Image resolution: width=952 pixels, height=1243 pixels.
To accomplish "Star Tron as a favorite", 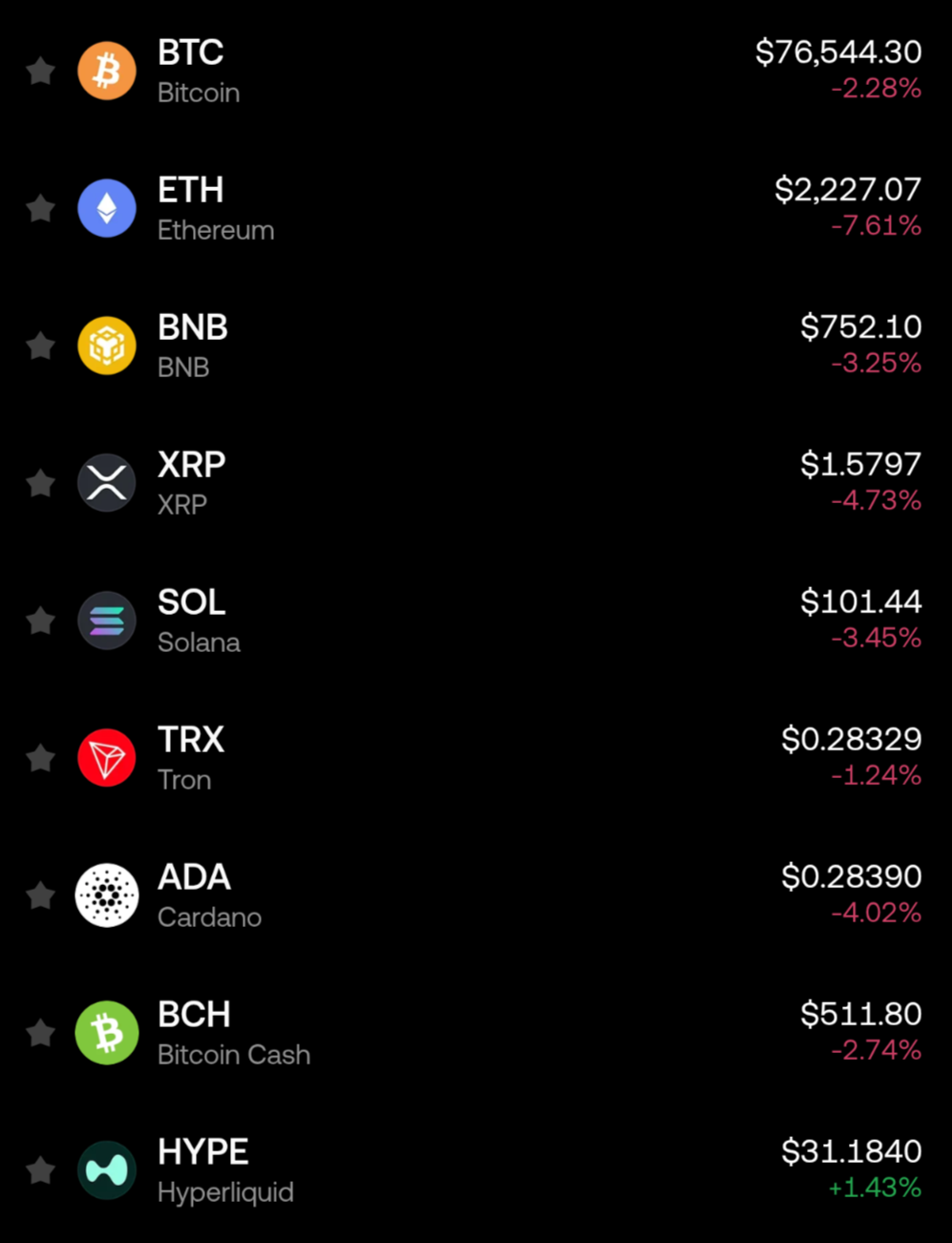I will pos(40,758).
